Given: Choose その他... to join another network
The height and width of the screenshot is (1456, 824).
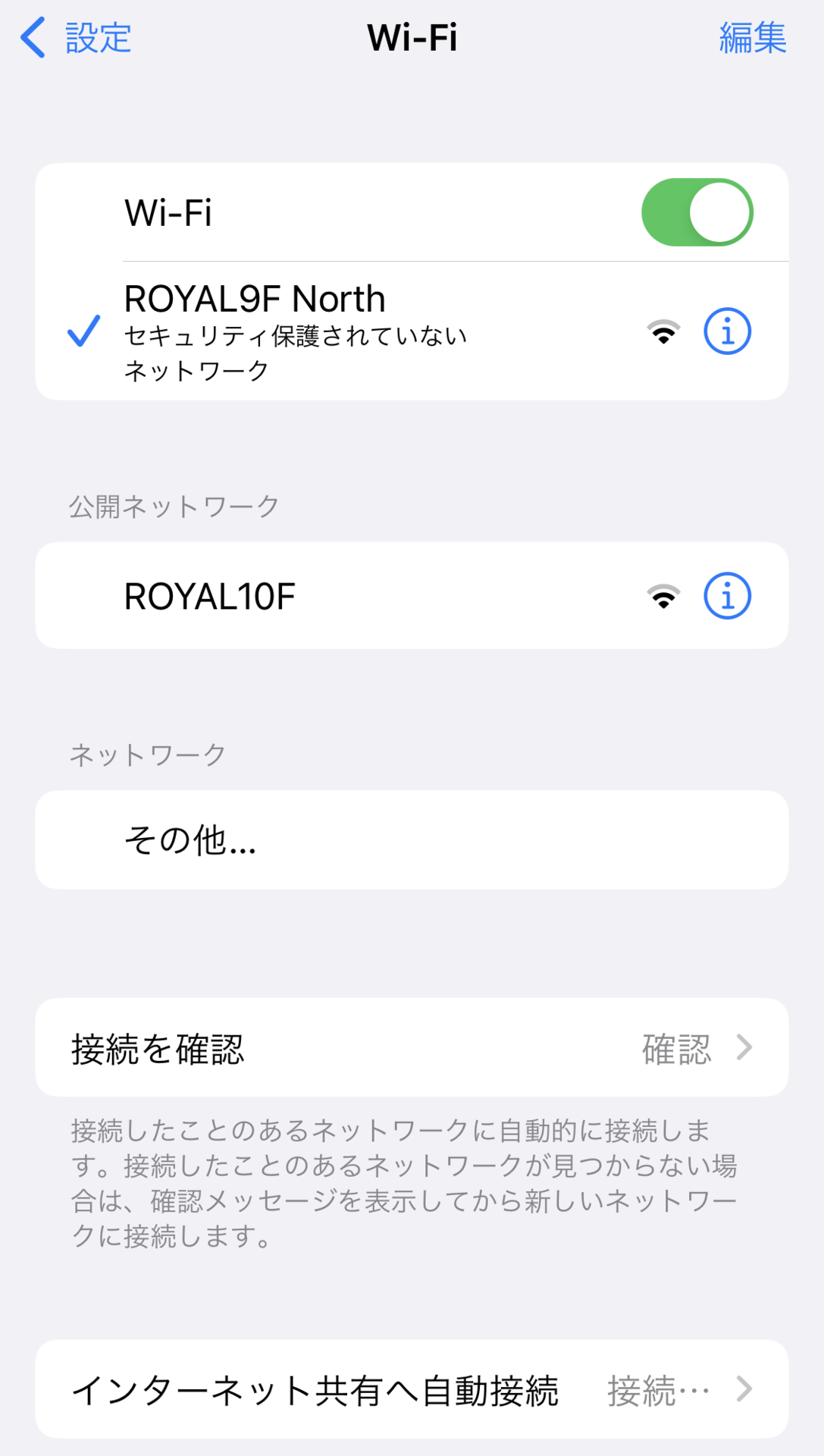Looking at the screenshot, I should (x=412, y=840).
